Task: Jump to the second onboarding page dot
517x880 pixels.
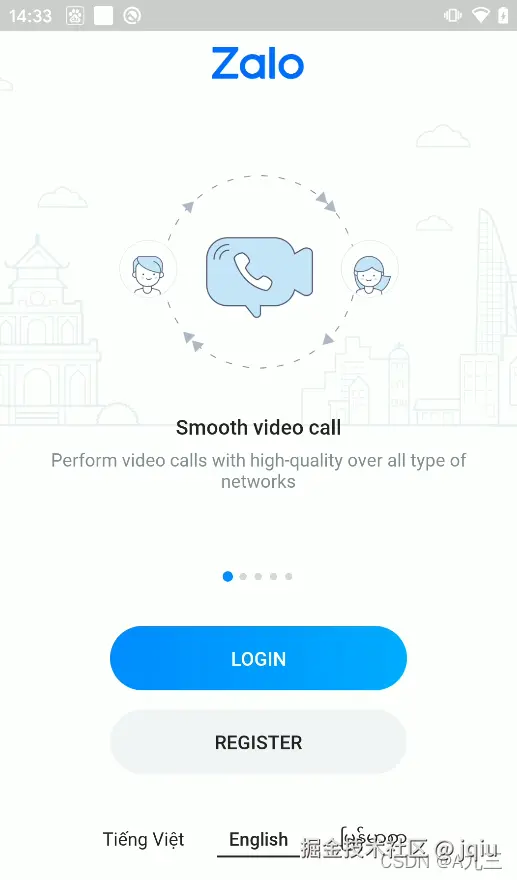Action: coord(243,576)
